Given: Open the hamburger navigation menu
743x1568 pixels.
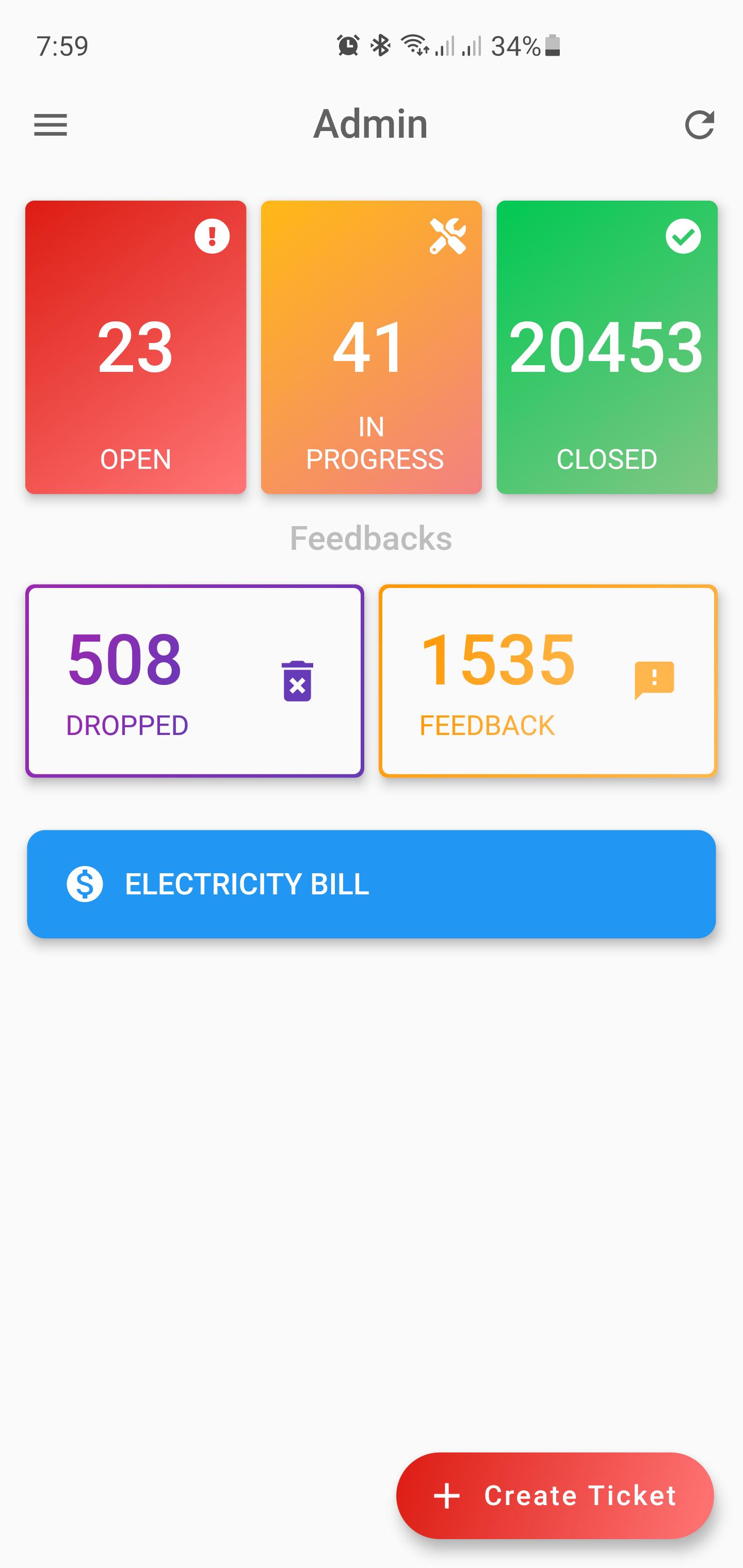Looking at the screenshot, I should pyautogui.click(x=51, y=125).
